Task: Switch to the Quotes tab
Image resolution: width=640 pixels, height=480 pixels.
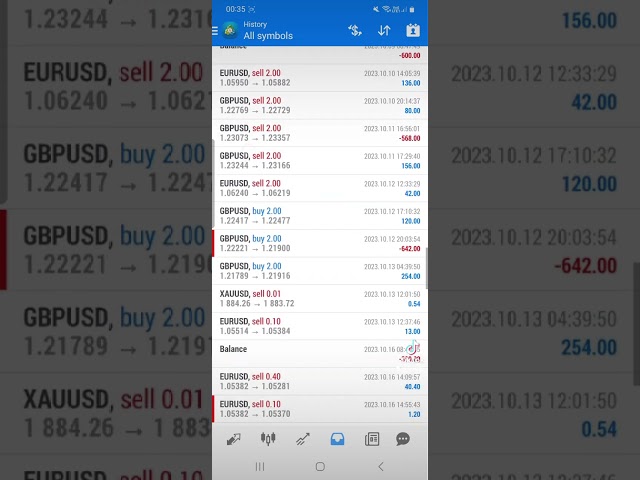Action: [233, 439]
